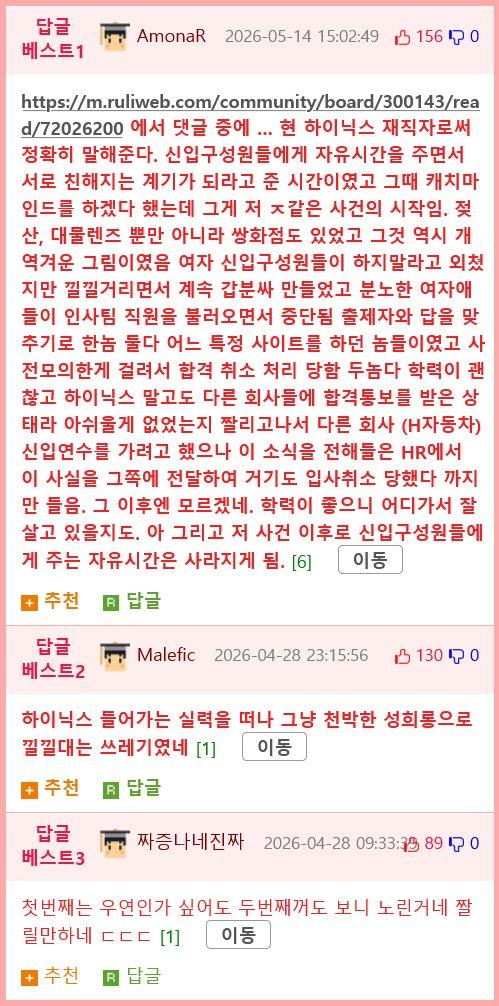Tap 이동 button in Malefic's comment

pyautogui.click(x=275, y=747)
